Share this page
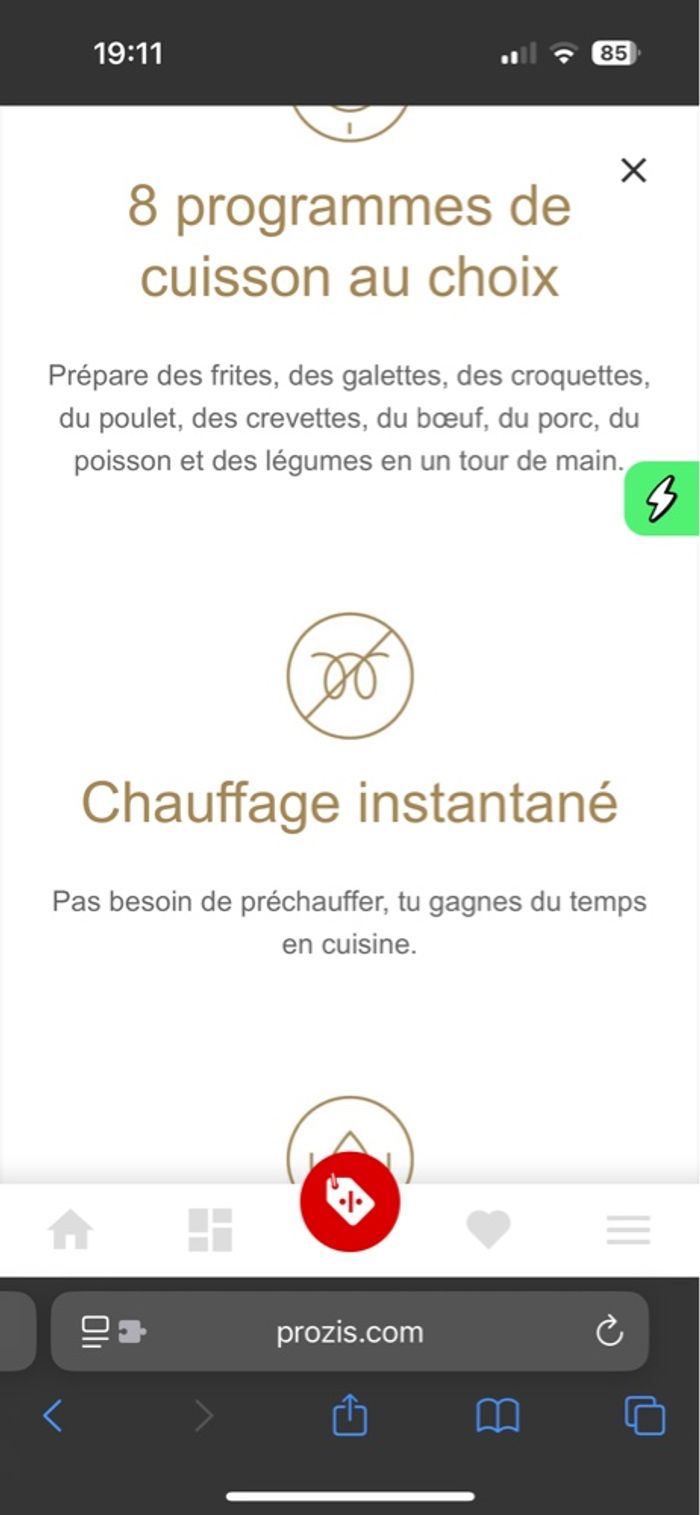 point(350,1415)
